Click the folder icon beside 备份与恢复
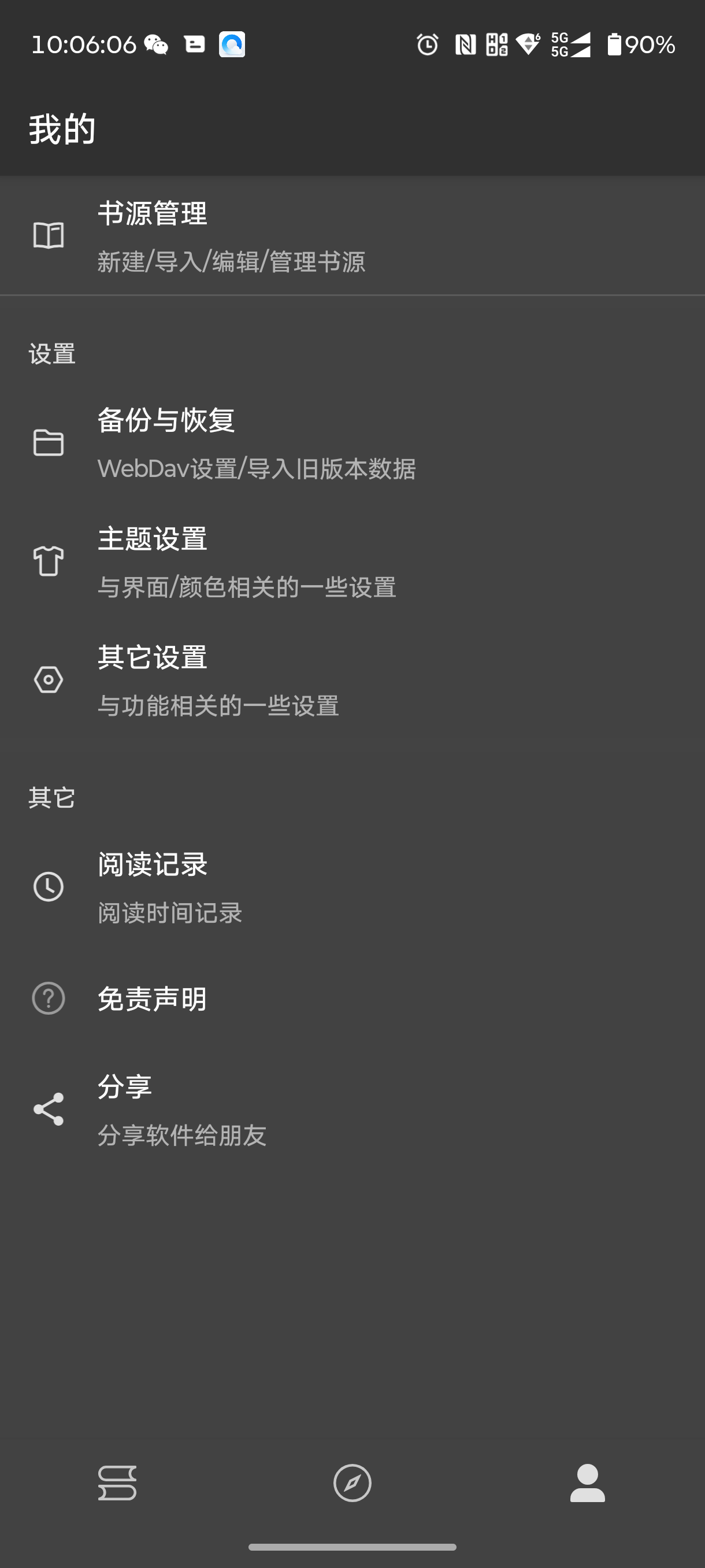Screen dimensions: 705x1568 point(49,442)
